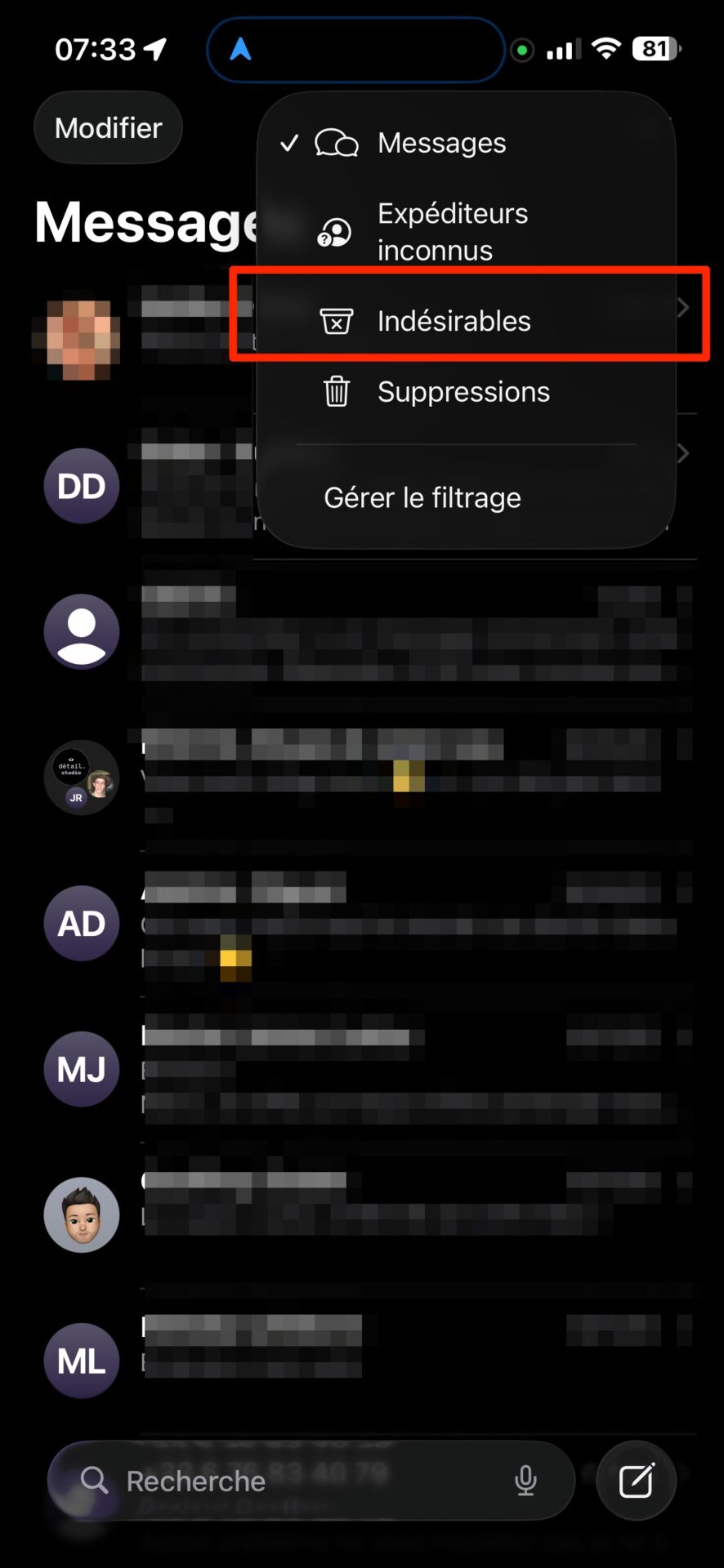This screenshot has width=724, height=1568.
Task: Open the Indésirables folder
Action: coord(466,321)
